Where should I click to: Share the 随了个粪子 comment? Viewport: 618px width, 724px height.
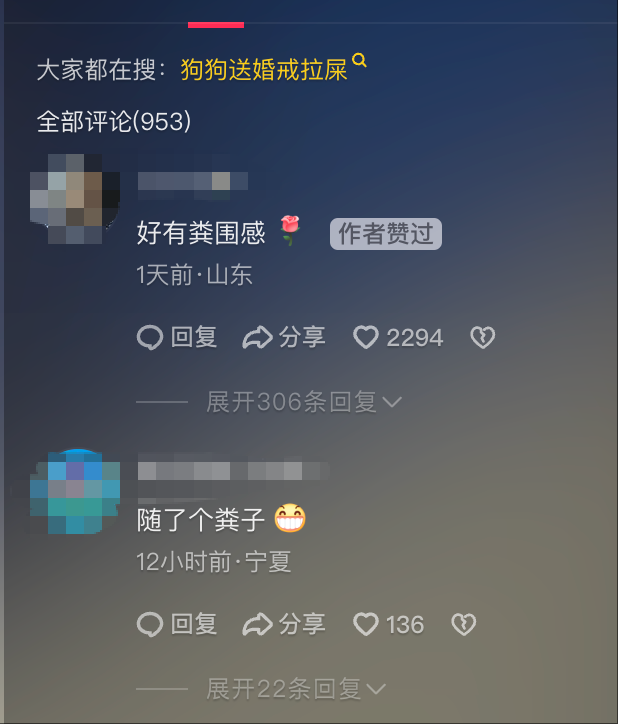point(285,625)
